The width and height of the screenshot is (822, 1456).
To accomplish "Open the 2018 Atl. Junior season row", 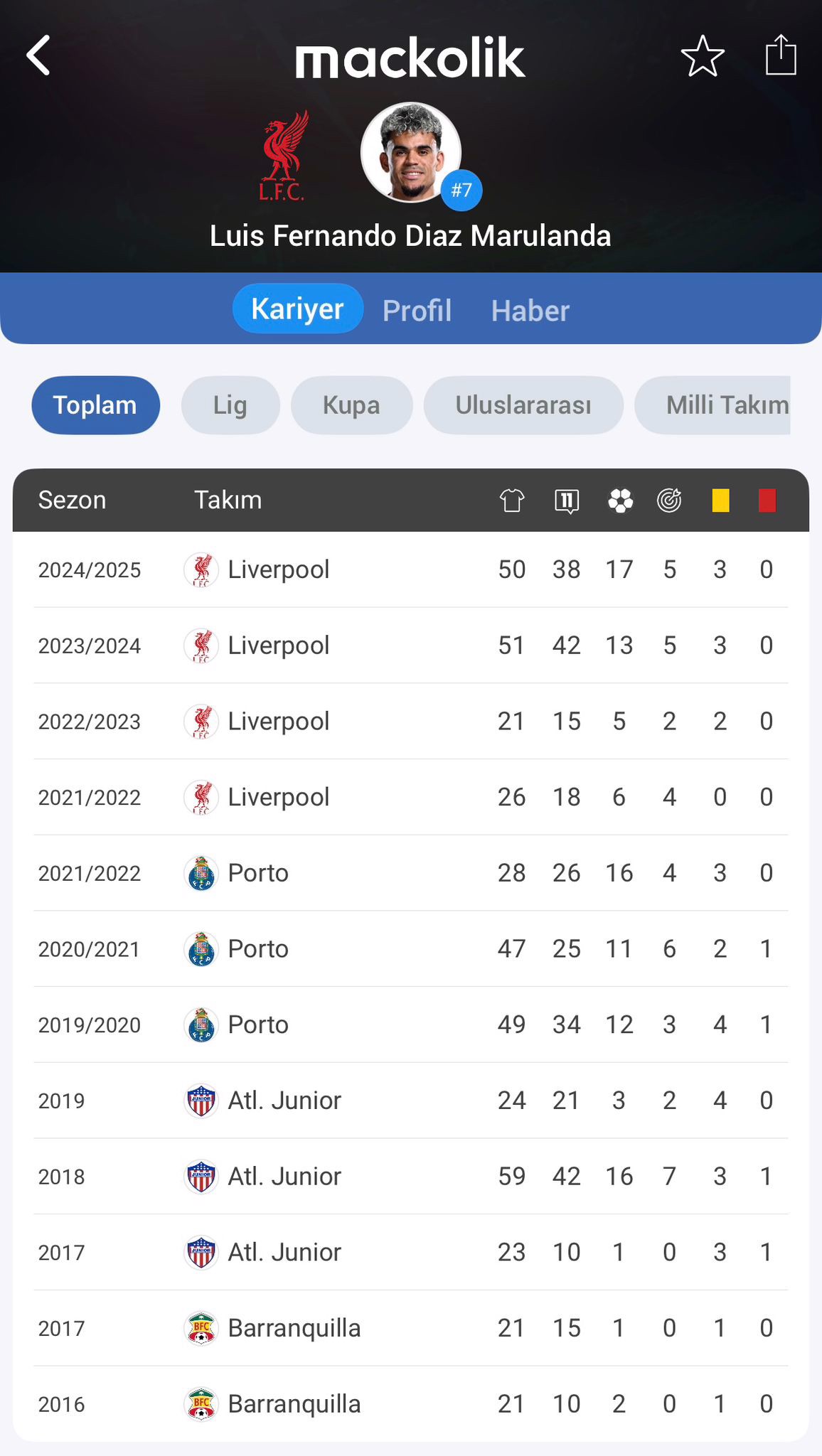I will point(411,1177).
